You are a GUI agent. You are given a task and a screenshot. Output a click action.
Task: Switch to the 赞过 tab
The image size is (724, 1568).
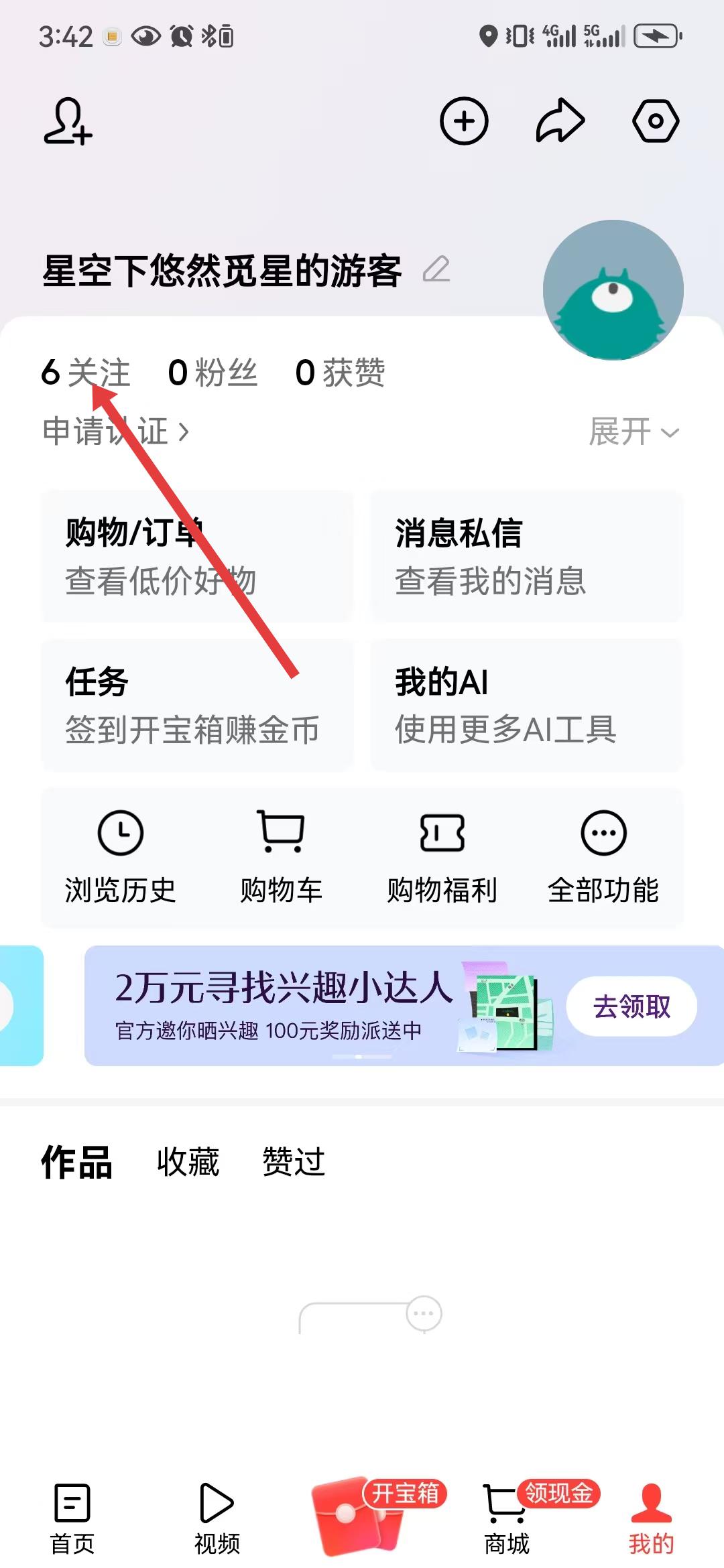[294, 1162]
